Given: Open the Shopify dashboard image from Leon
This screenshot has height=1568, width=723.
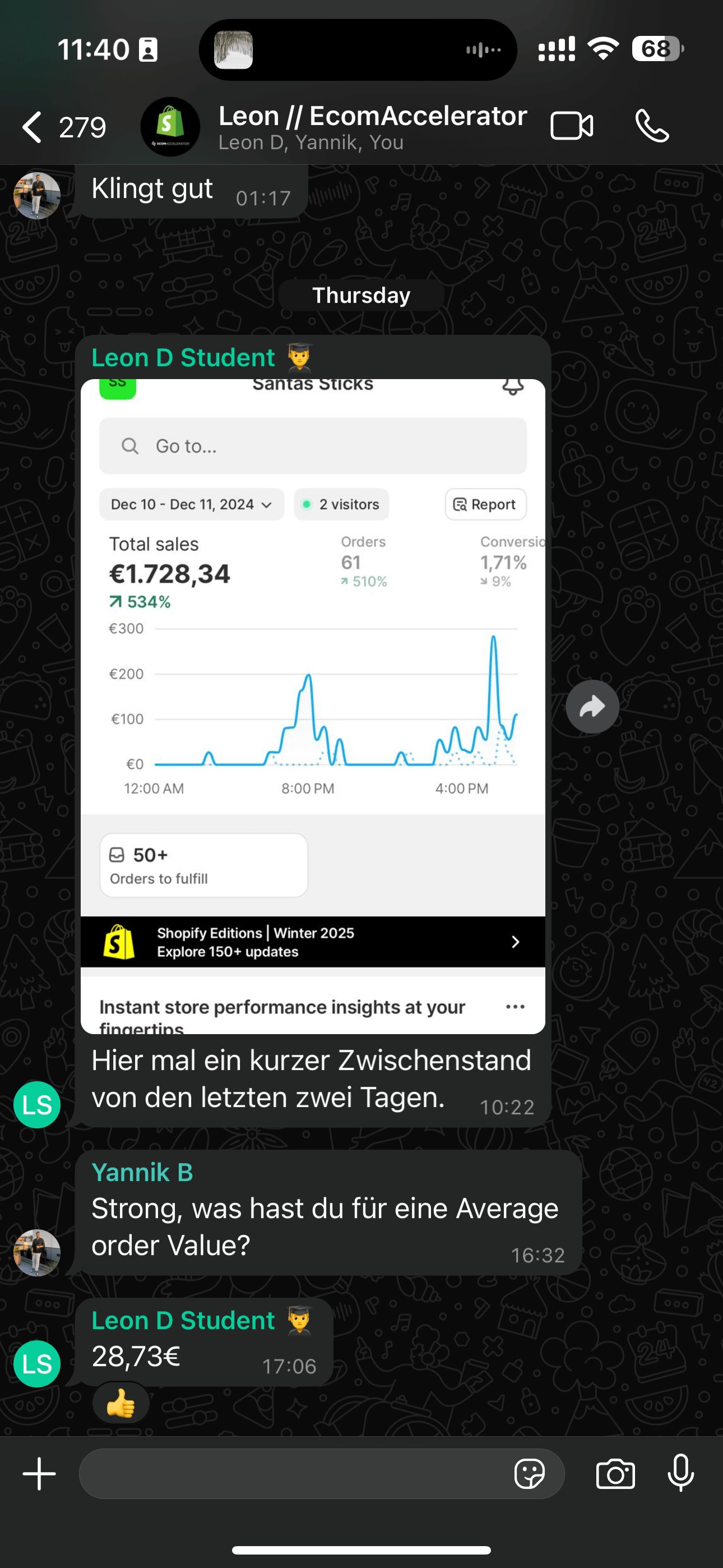Looking at the screenshot, I should [313, 706].
